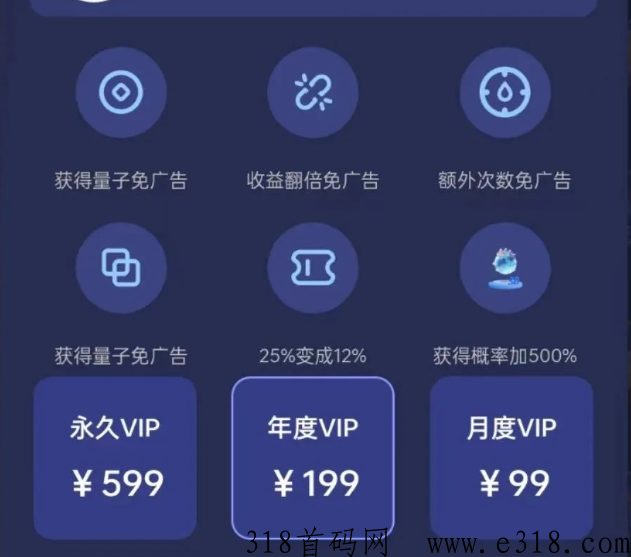
Task: Choose the 年度VIP ¥199 plan
Action: pos(313,457)
